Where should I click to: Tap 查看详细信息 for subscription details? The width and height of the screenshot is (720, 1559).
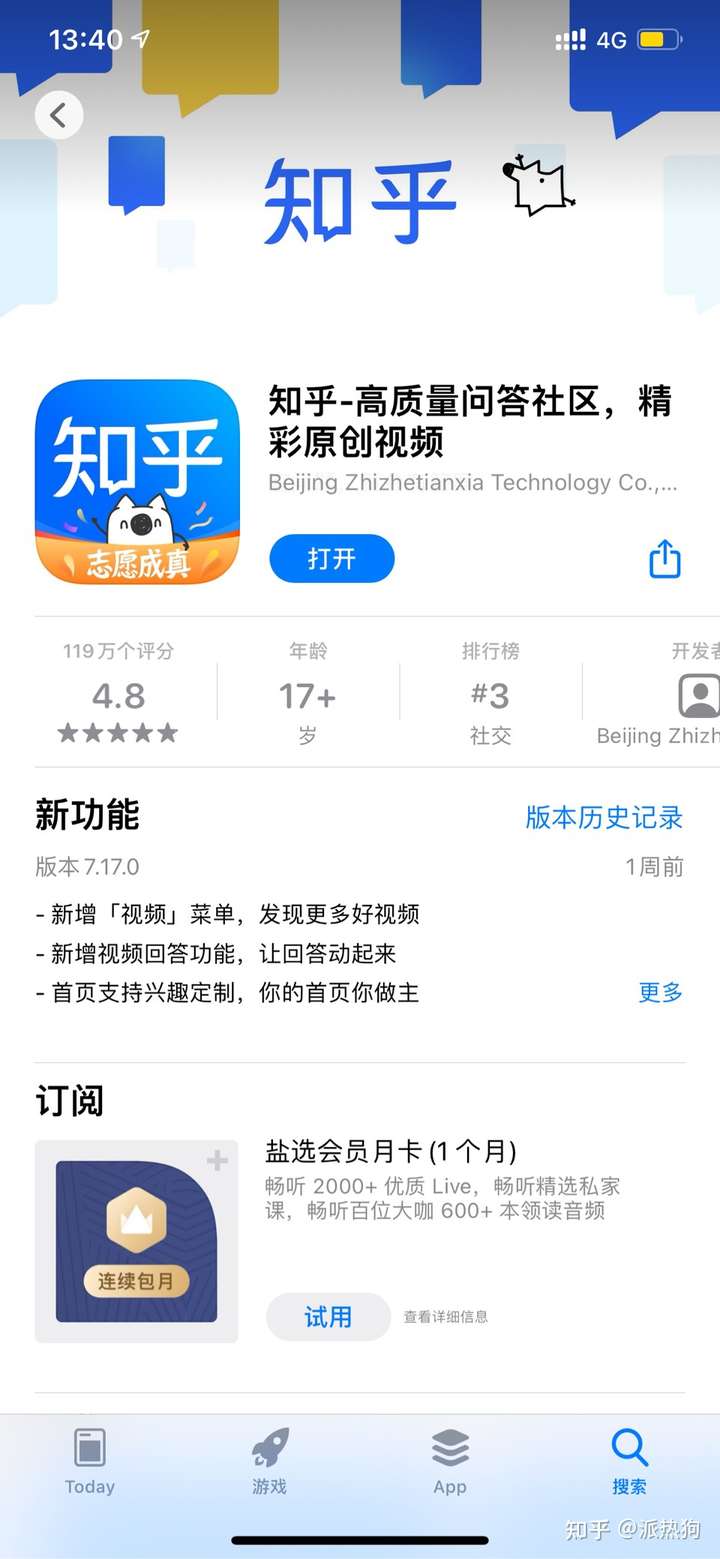coord(446,1316)
